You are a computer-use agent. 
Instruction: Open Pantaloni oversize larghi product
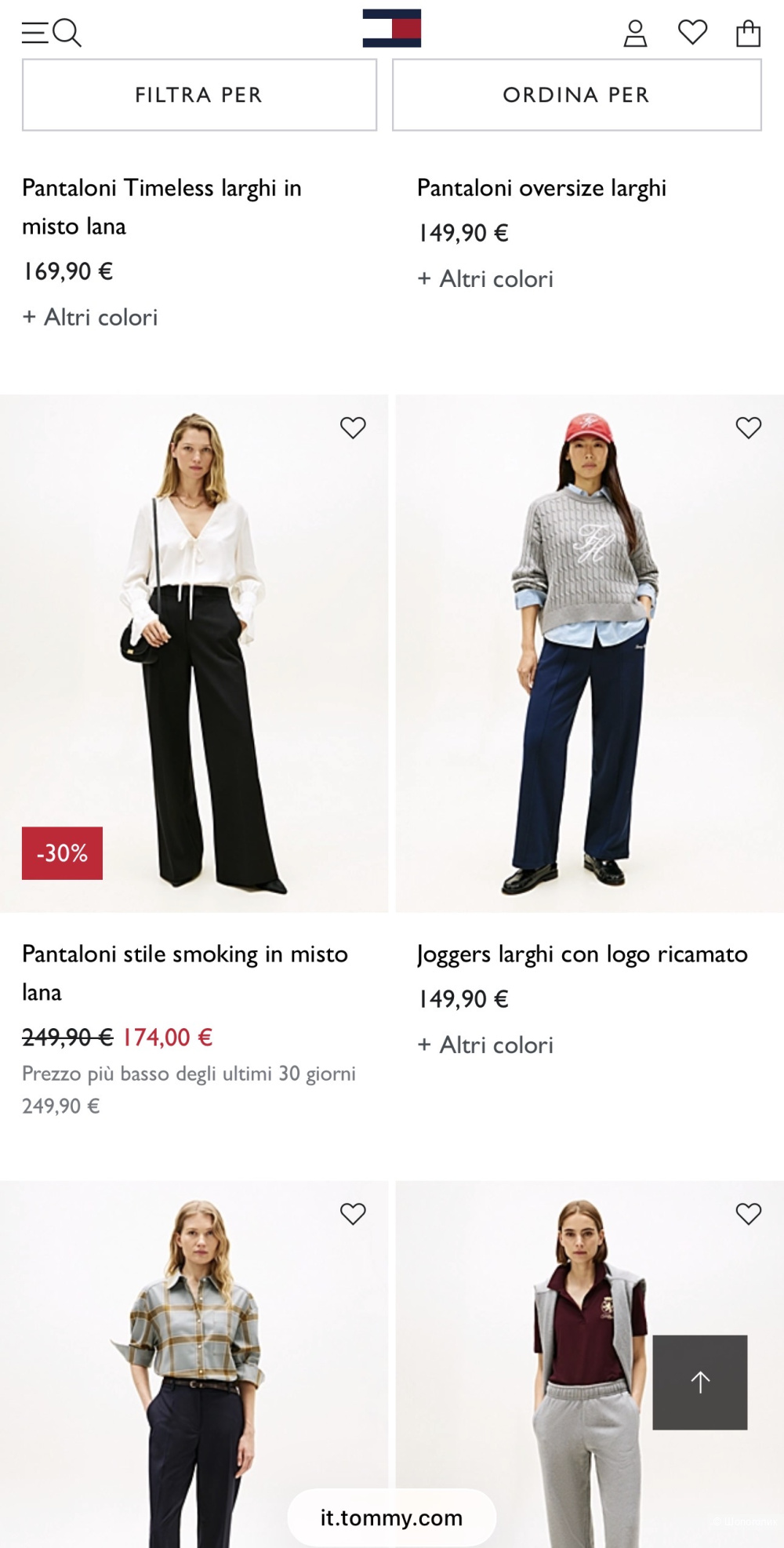[x=541, y=188]
